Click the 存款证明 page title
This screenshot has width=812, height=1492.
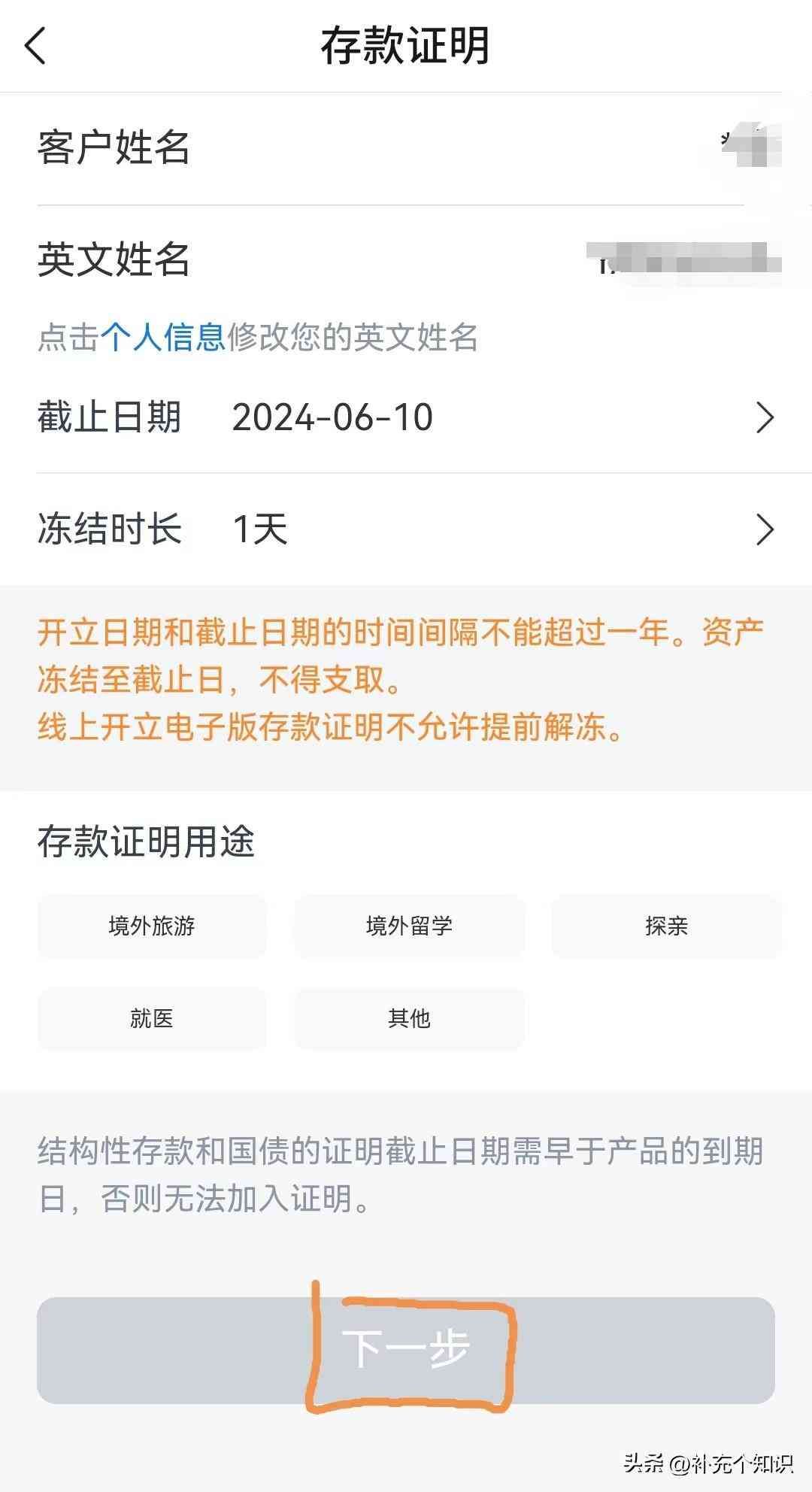[406, 45]
